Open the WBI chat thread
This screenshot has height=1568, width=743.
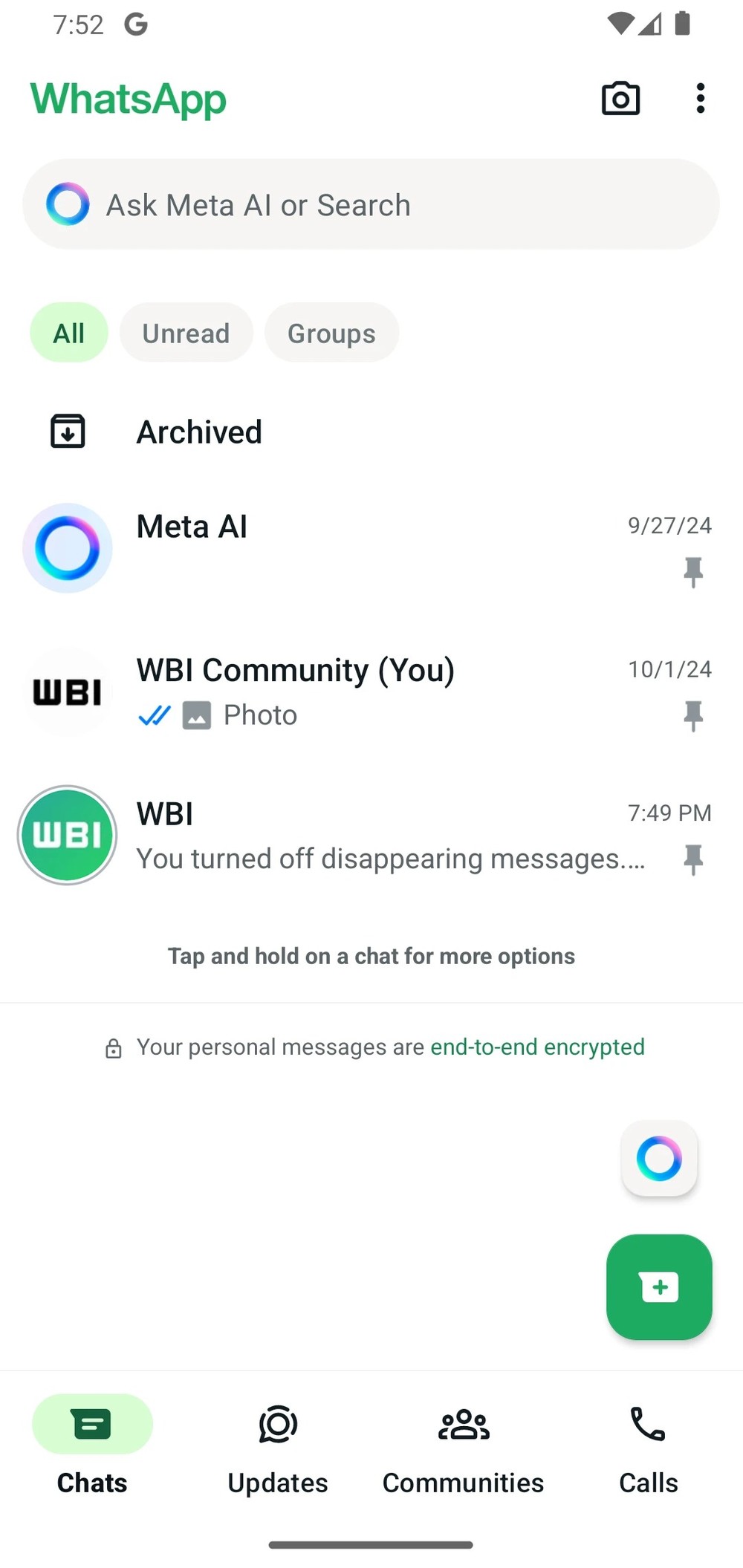pyautogui.click(x=386, y=836)
